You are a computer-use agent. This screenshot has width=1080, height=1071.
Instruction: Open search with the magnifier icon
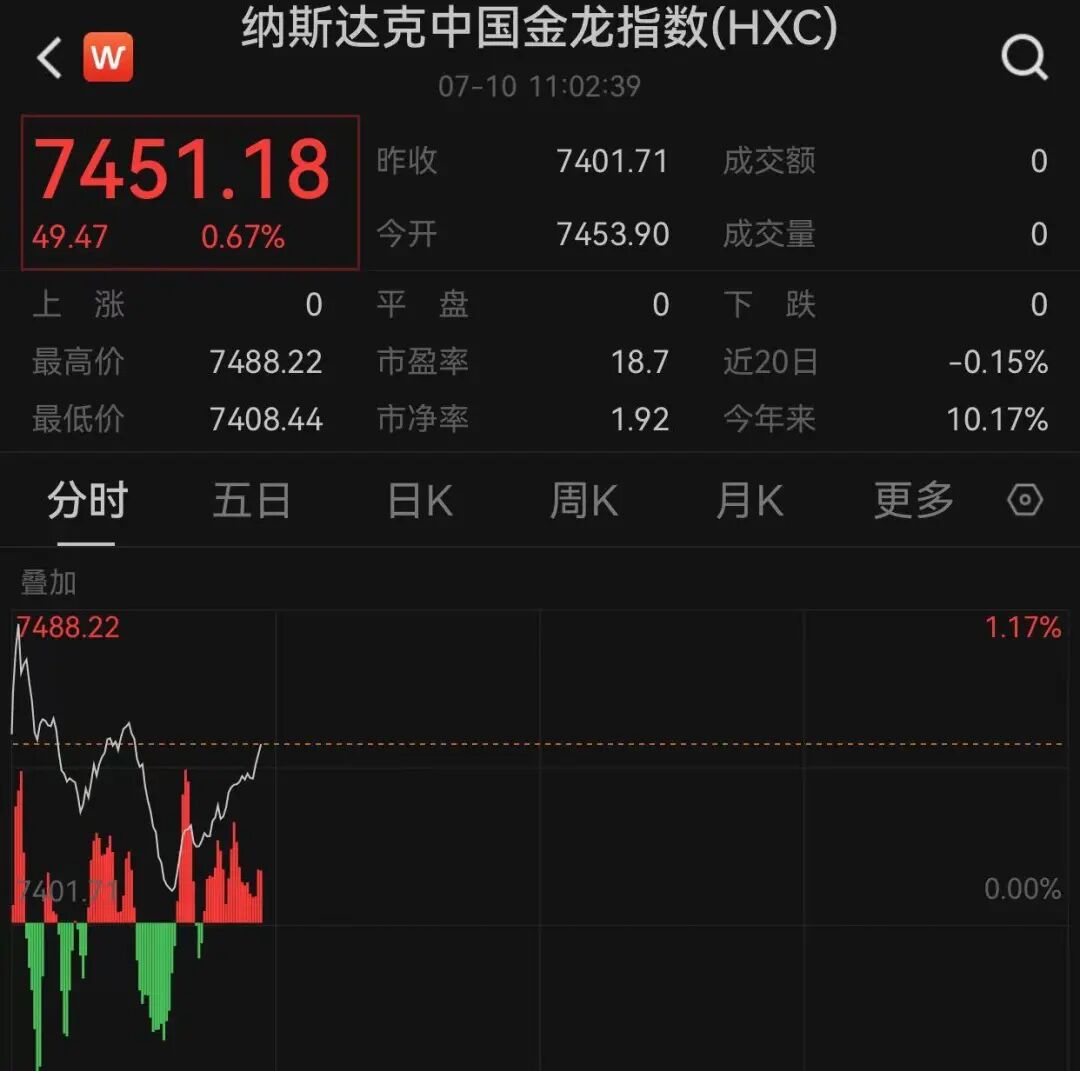tap(1024, 57)
